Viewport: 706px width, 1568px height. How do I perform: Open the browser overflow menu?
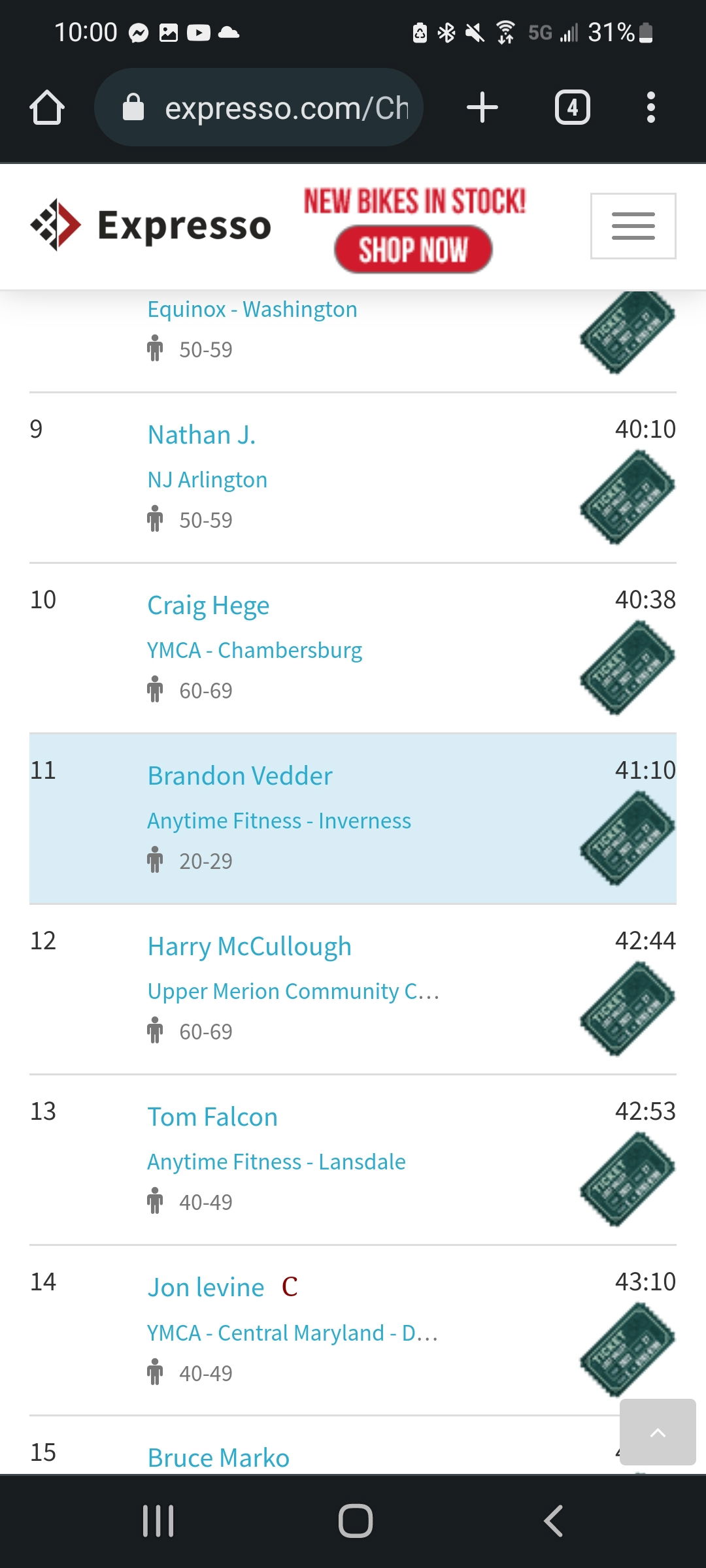pos(650,107)
